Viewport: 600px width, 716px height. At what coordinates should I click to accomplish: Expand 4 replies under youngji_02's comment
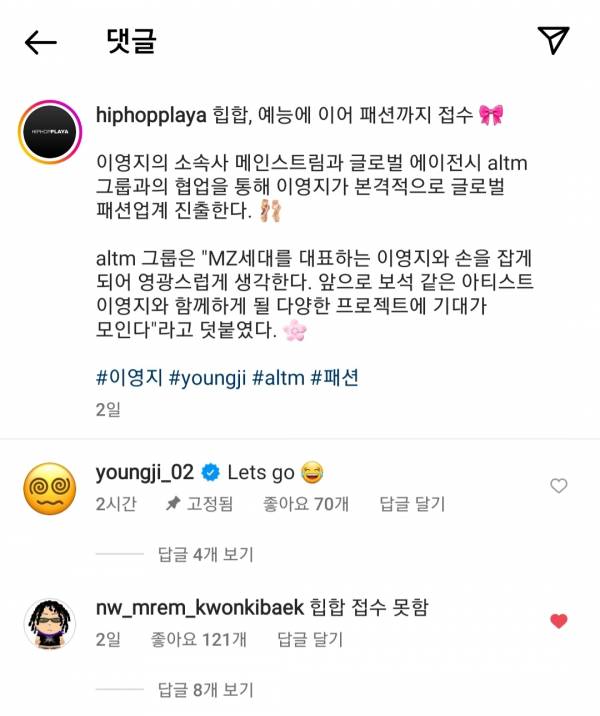(x=205, y=553)
